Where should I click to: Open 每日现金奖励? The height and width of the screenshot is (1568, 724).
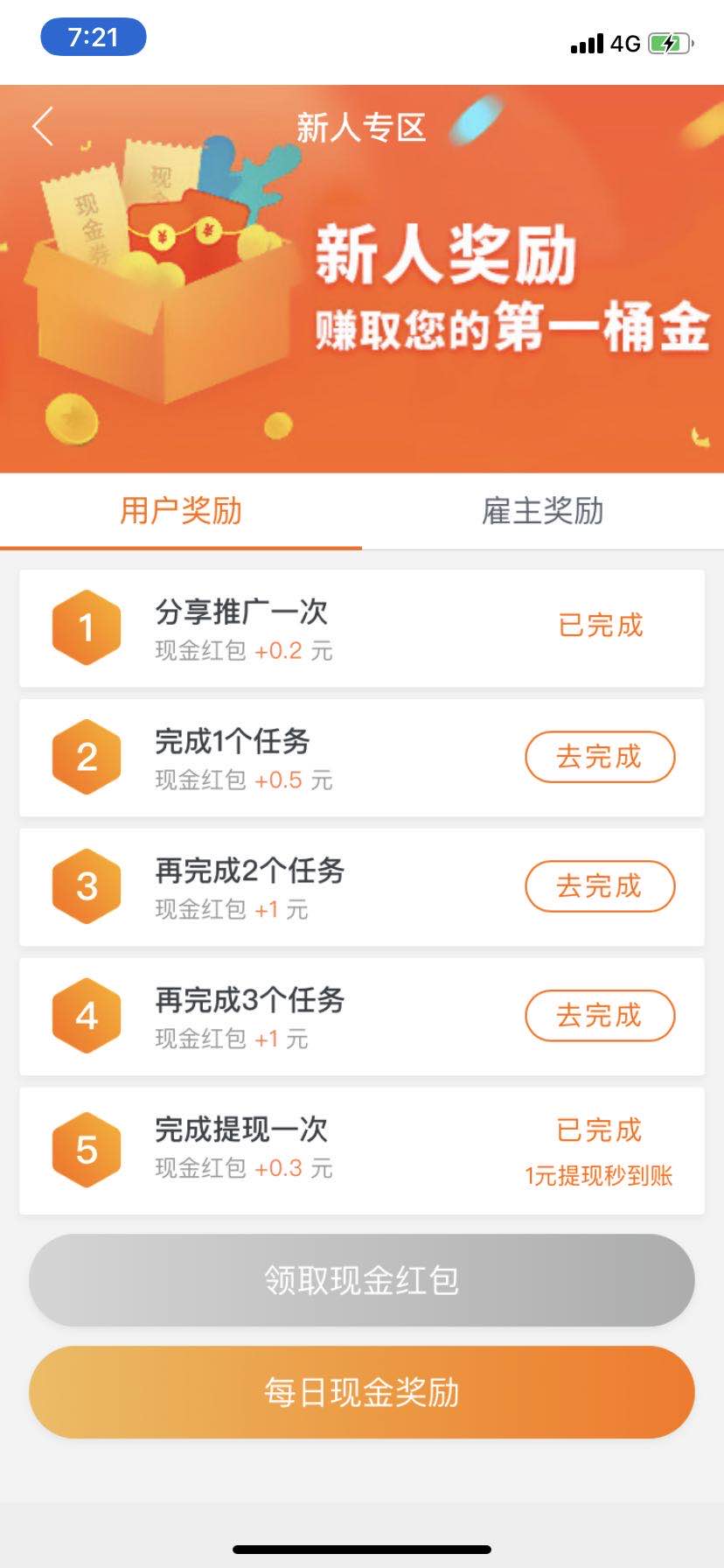tap(362, 1392)
